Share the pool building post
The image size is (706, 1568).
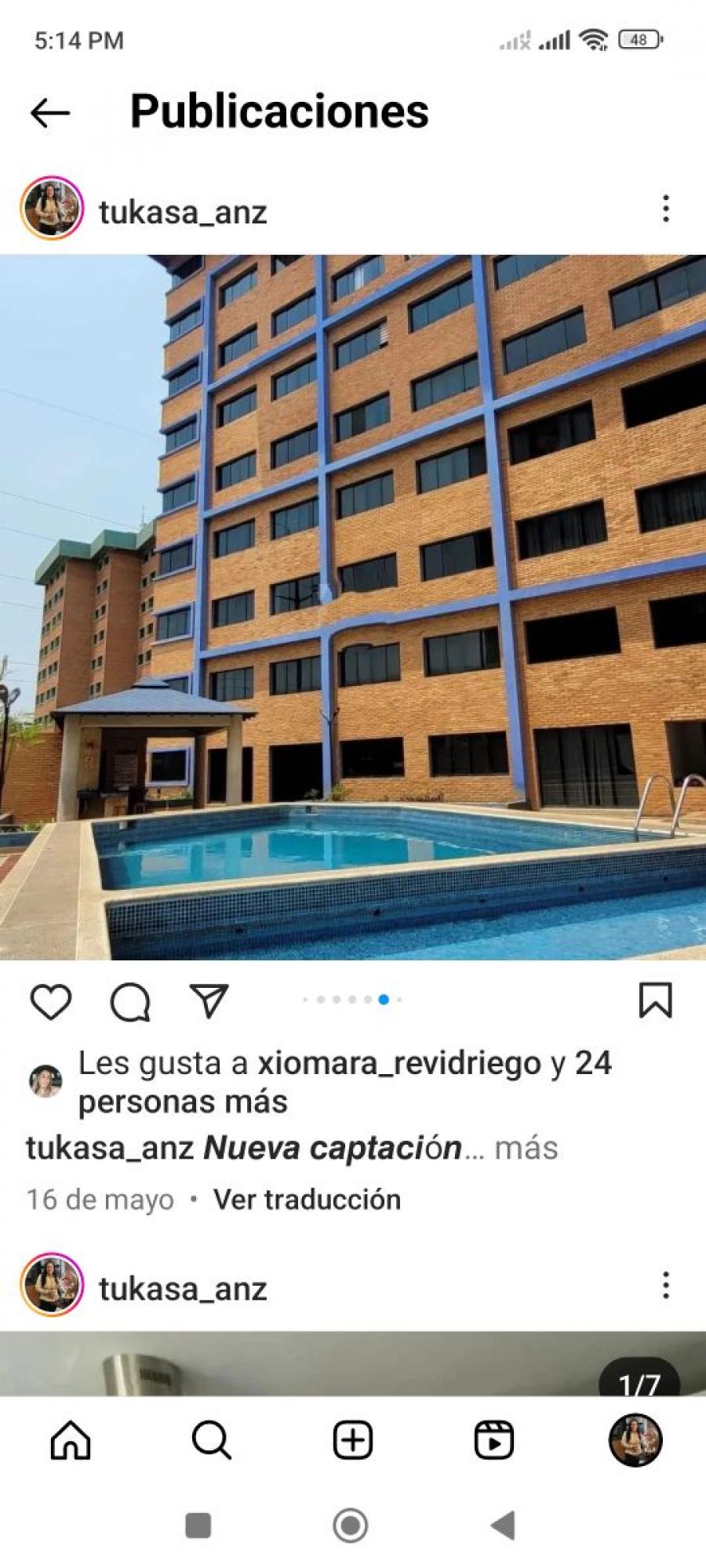[x=209, y=1000]
